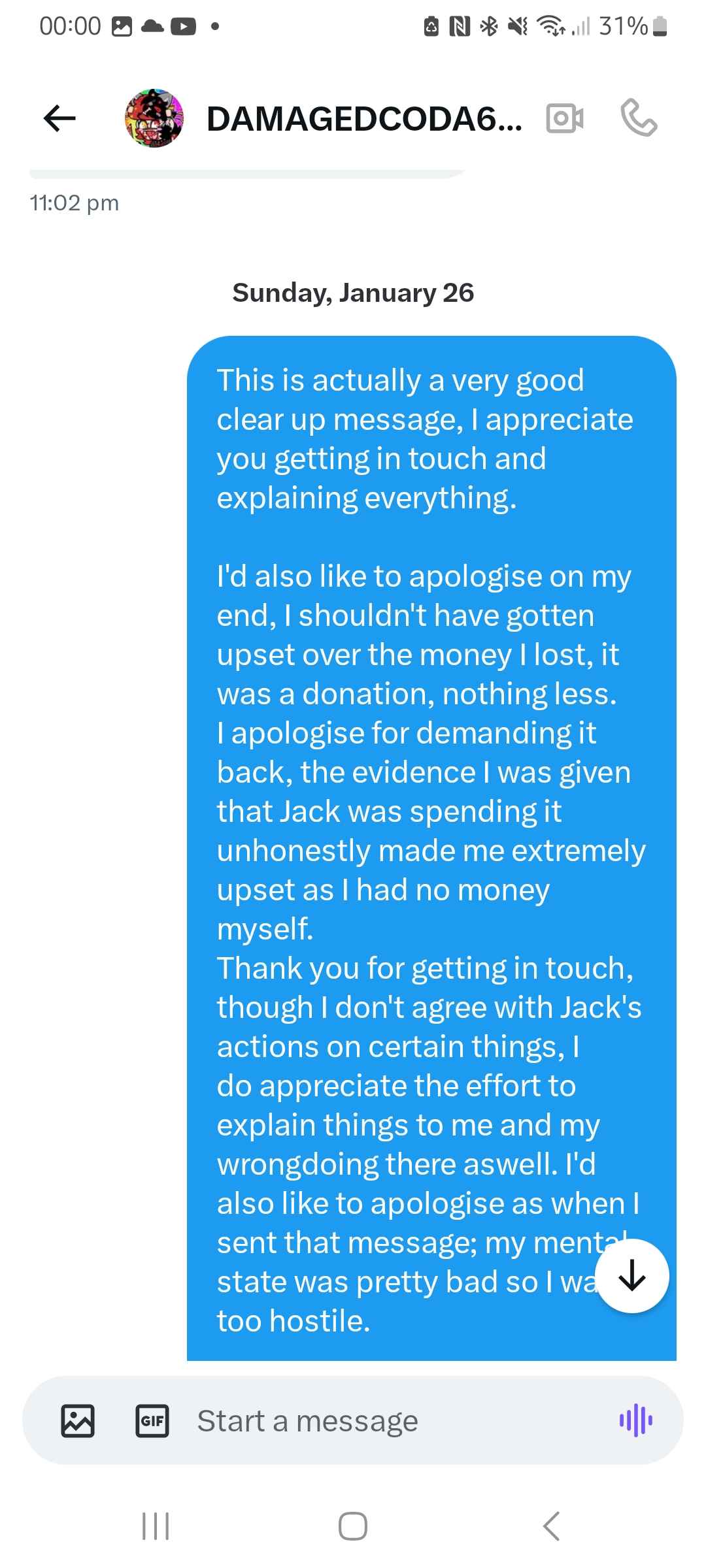Open the GIF picker
The image size is (706, 1568).
(x=152, y=1421)
